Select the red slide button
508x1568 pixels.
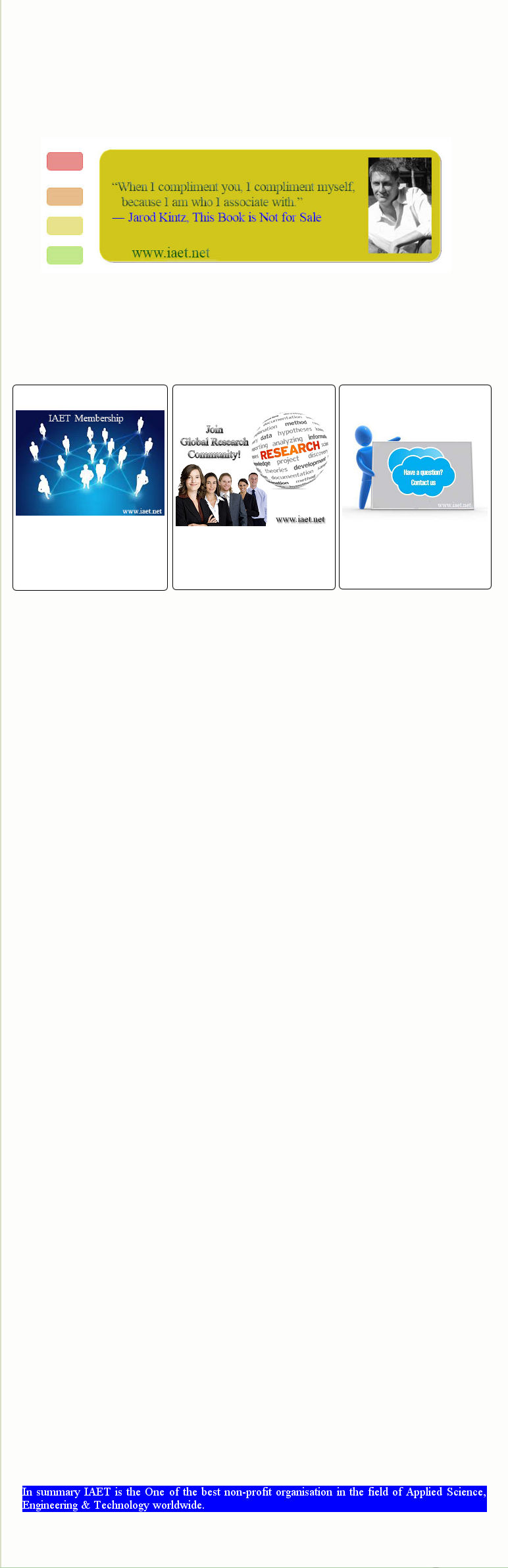[x=64, y=161]
